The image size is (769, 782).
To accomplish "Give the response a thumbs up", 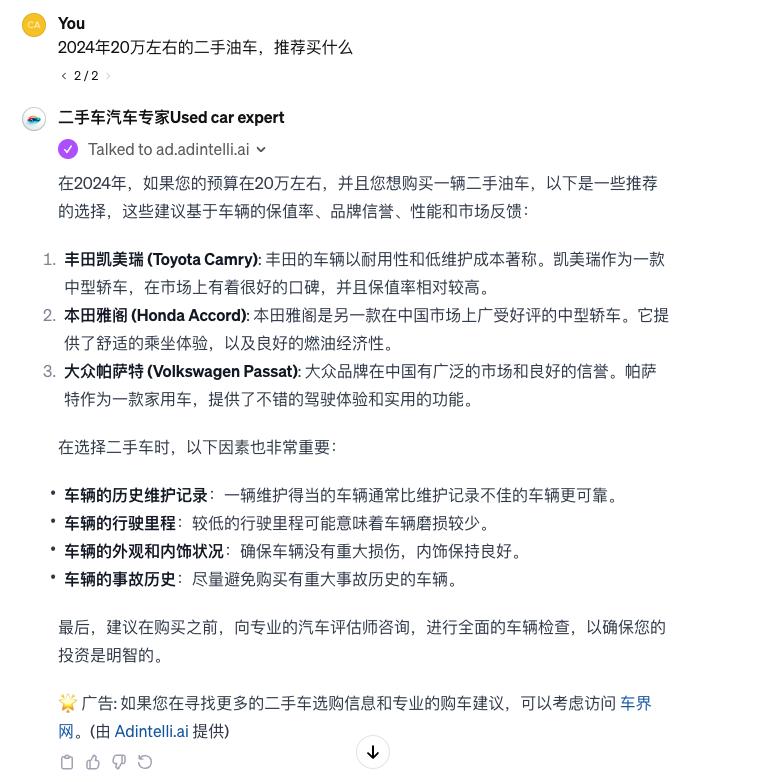I will click(x=93, y=762).
